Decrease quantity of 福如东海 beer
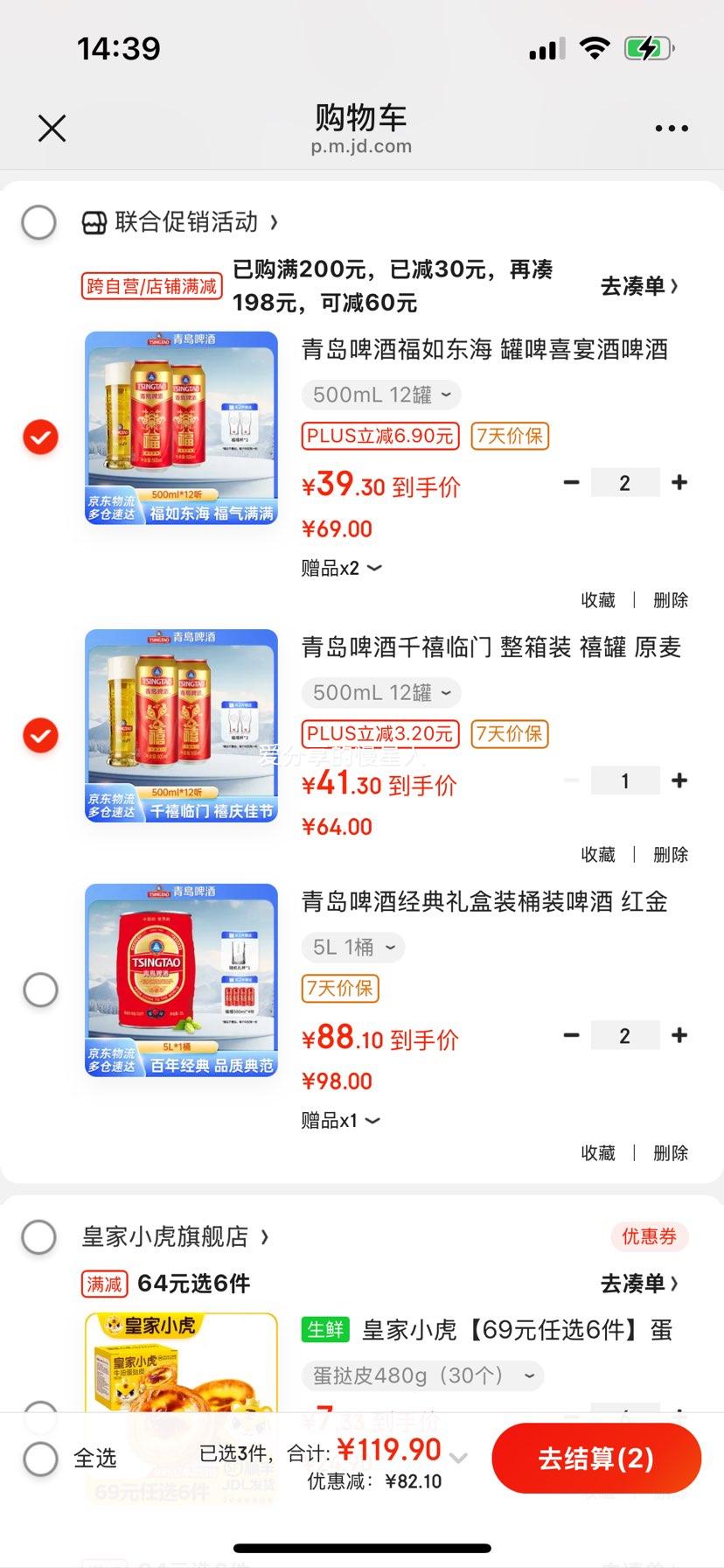 pos(571,482)
